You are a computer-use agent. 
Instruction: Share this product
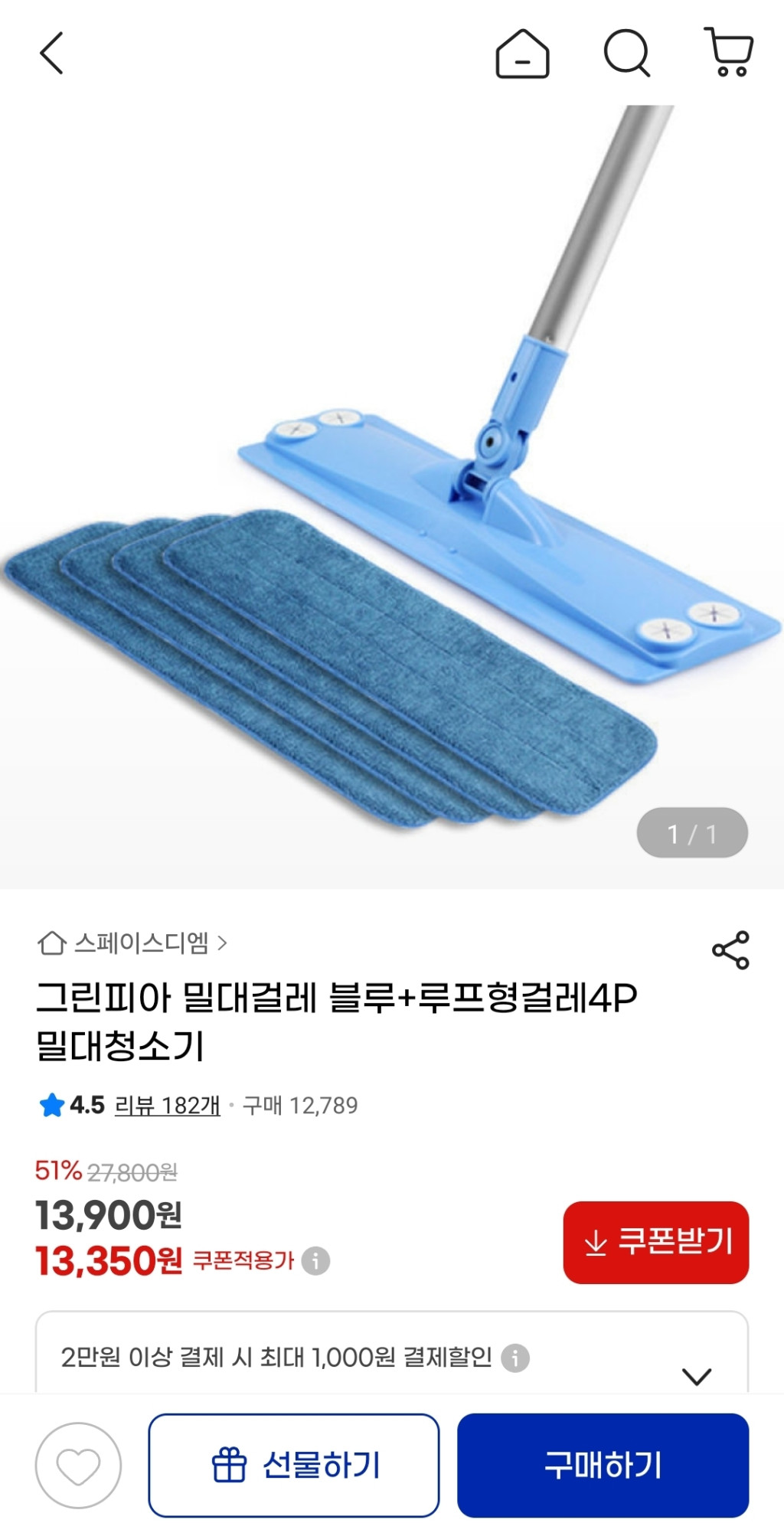pos(730,950)
